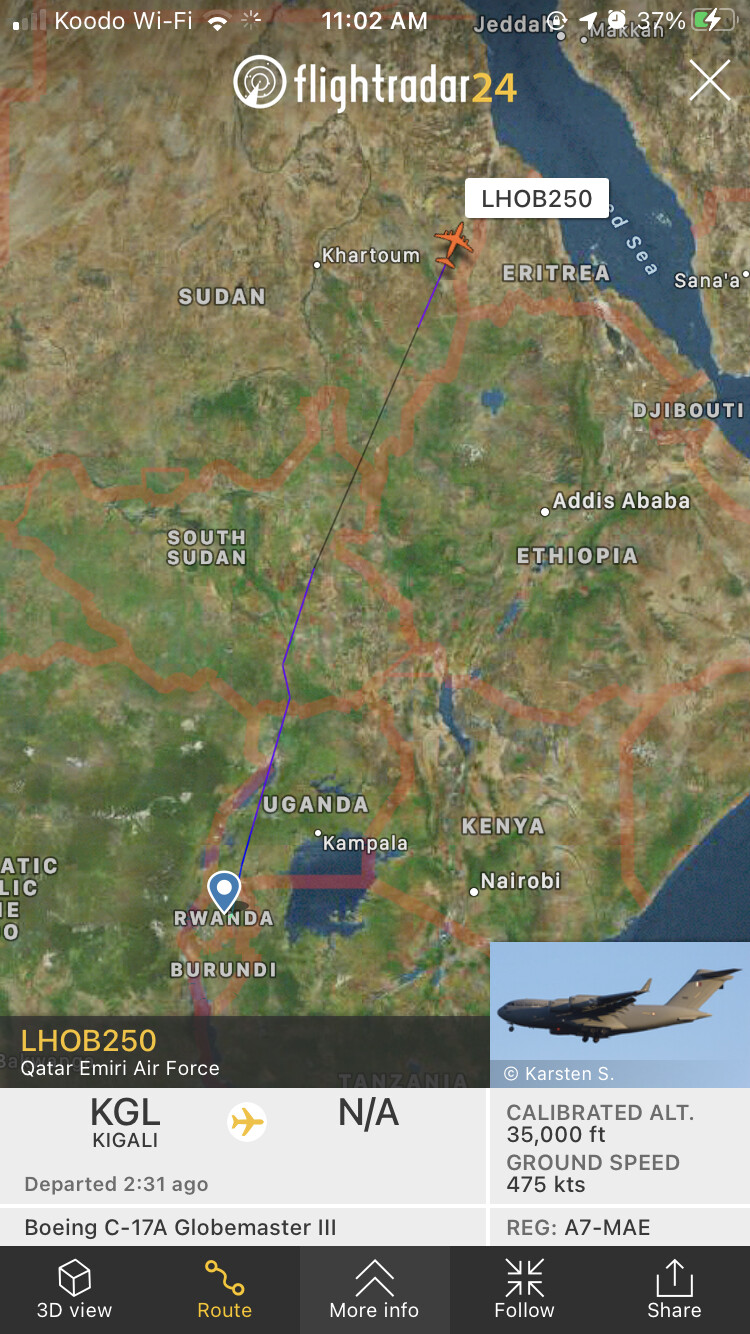Viewport: 750px width, 1334px height.
Task: Expand More info panel
Action: coord(374,1289)
